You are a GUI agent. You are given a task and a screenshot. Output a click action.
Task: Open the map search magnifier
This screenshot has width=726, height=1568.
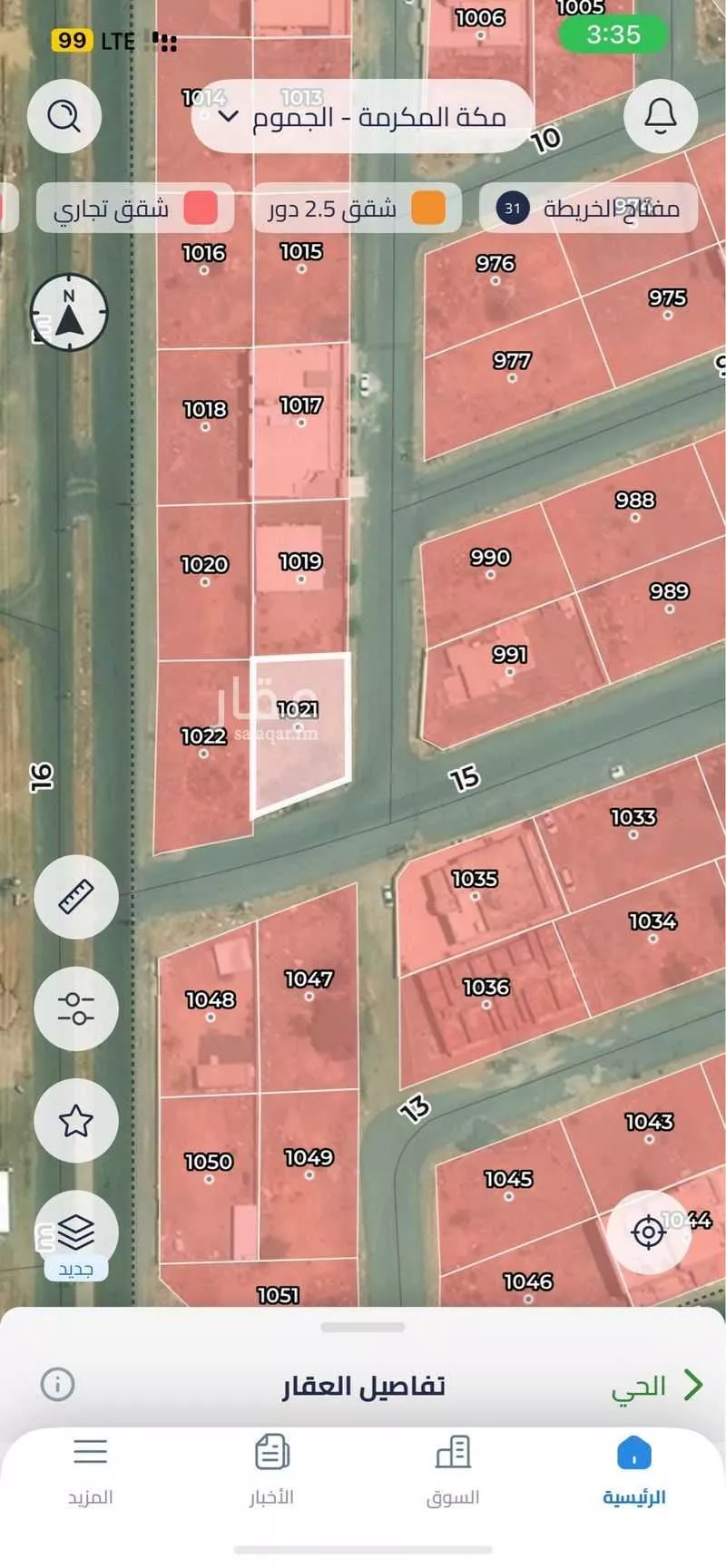pyautogui.click(x=64, y=116)
